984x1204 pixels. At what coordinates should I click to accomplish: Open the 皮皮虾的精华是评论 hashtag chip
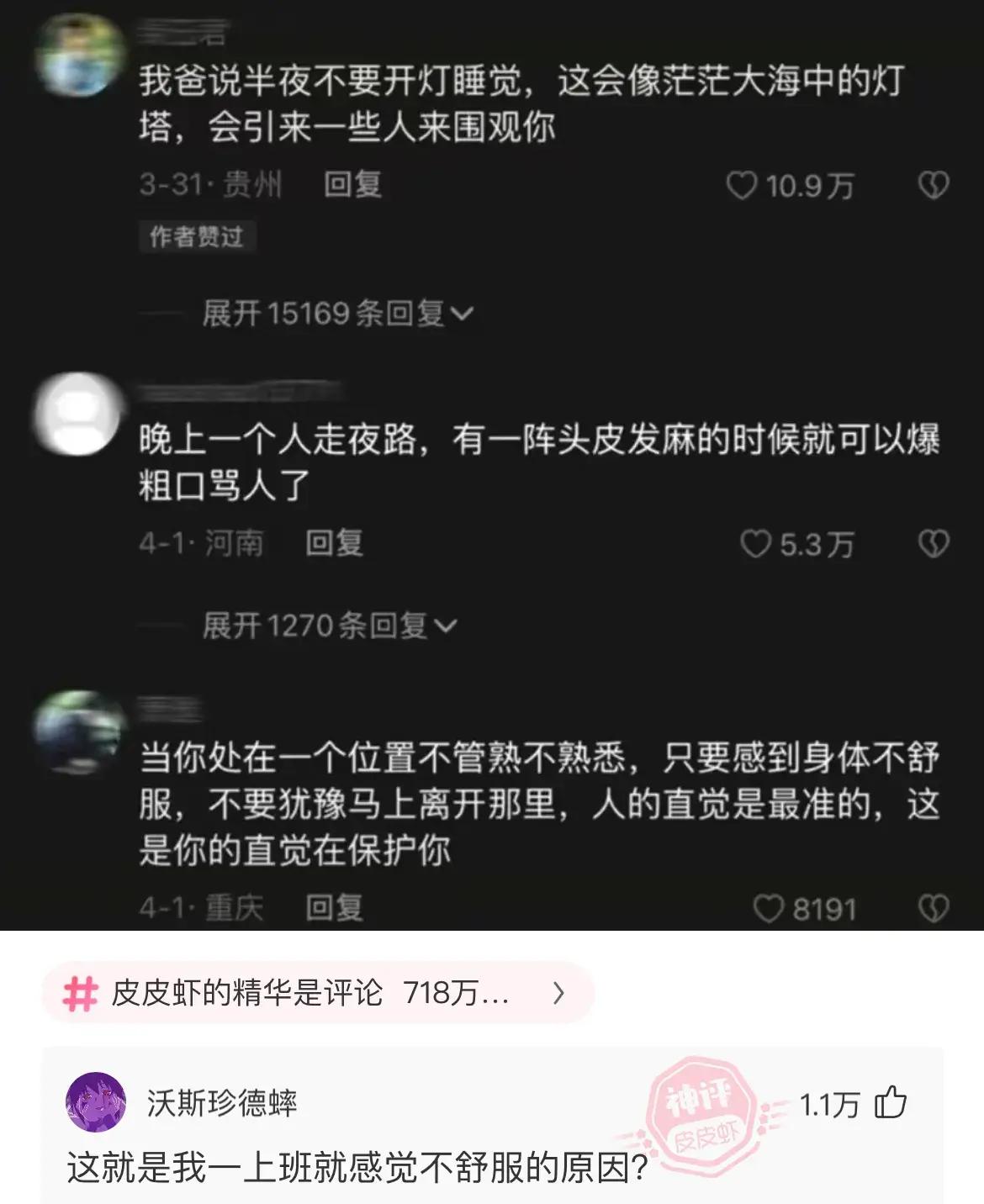[318, 993]
